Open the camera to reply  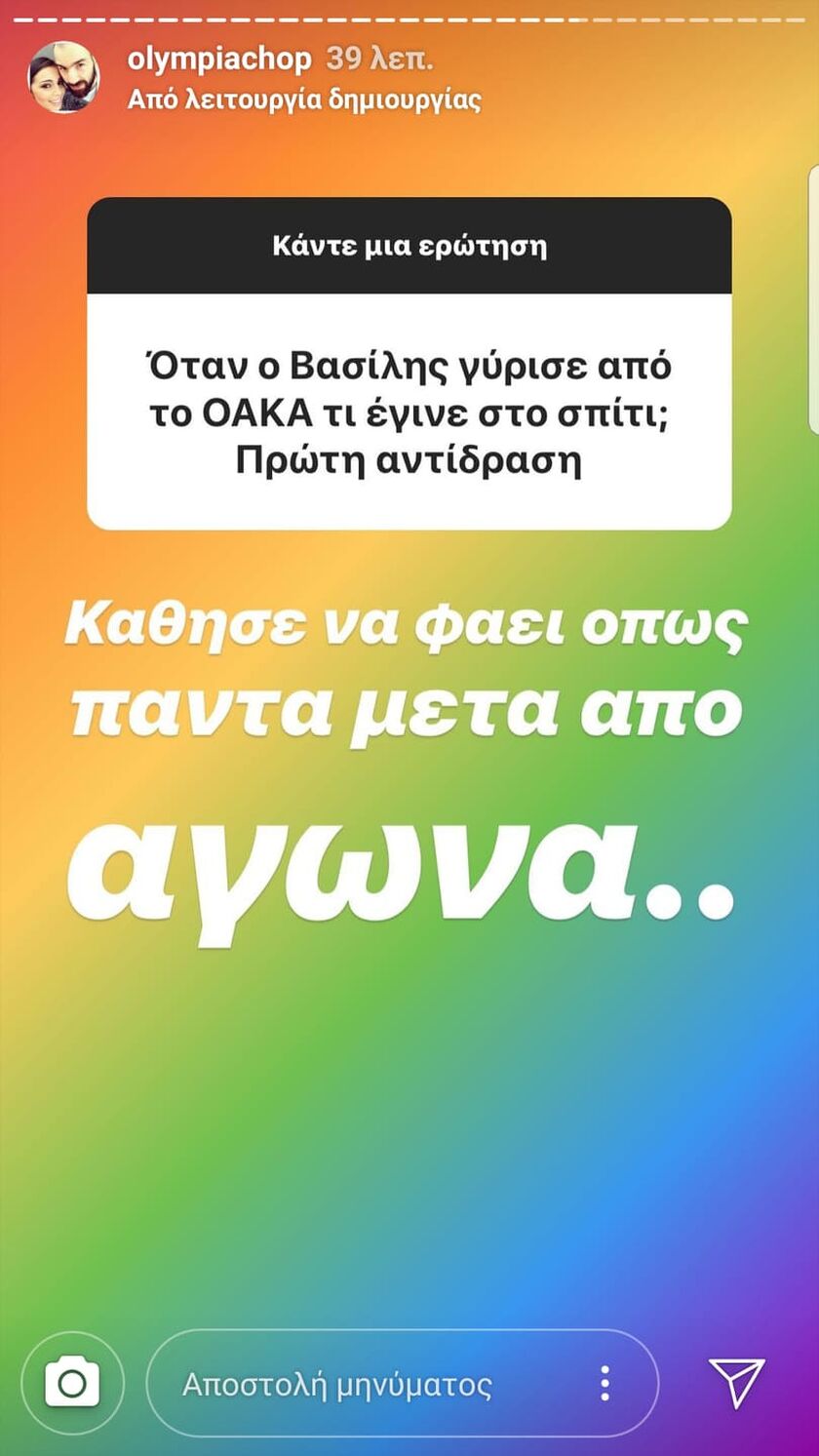click(73, 1382)
